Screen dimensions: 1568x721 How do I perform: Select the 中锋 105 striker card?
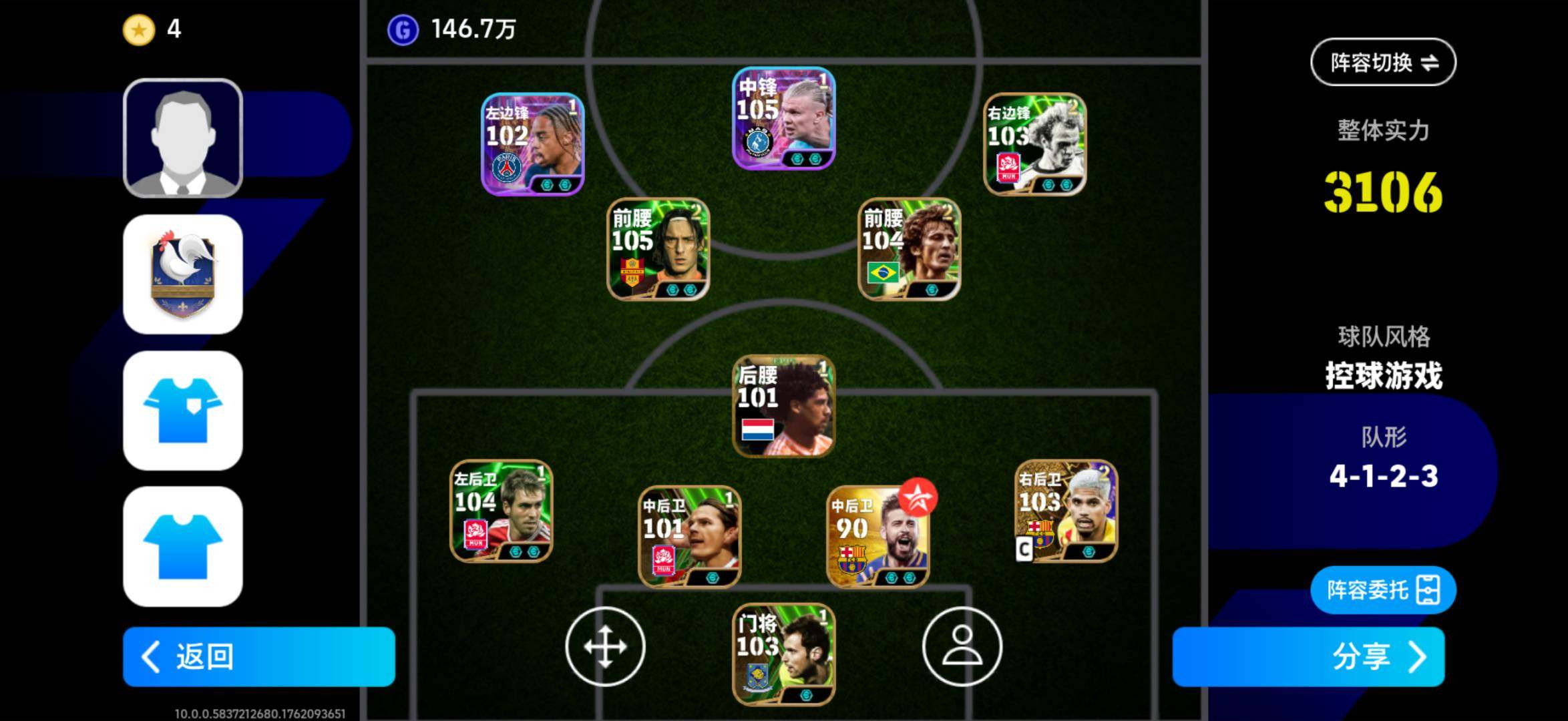783,118
